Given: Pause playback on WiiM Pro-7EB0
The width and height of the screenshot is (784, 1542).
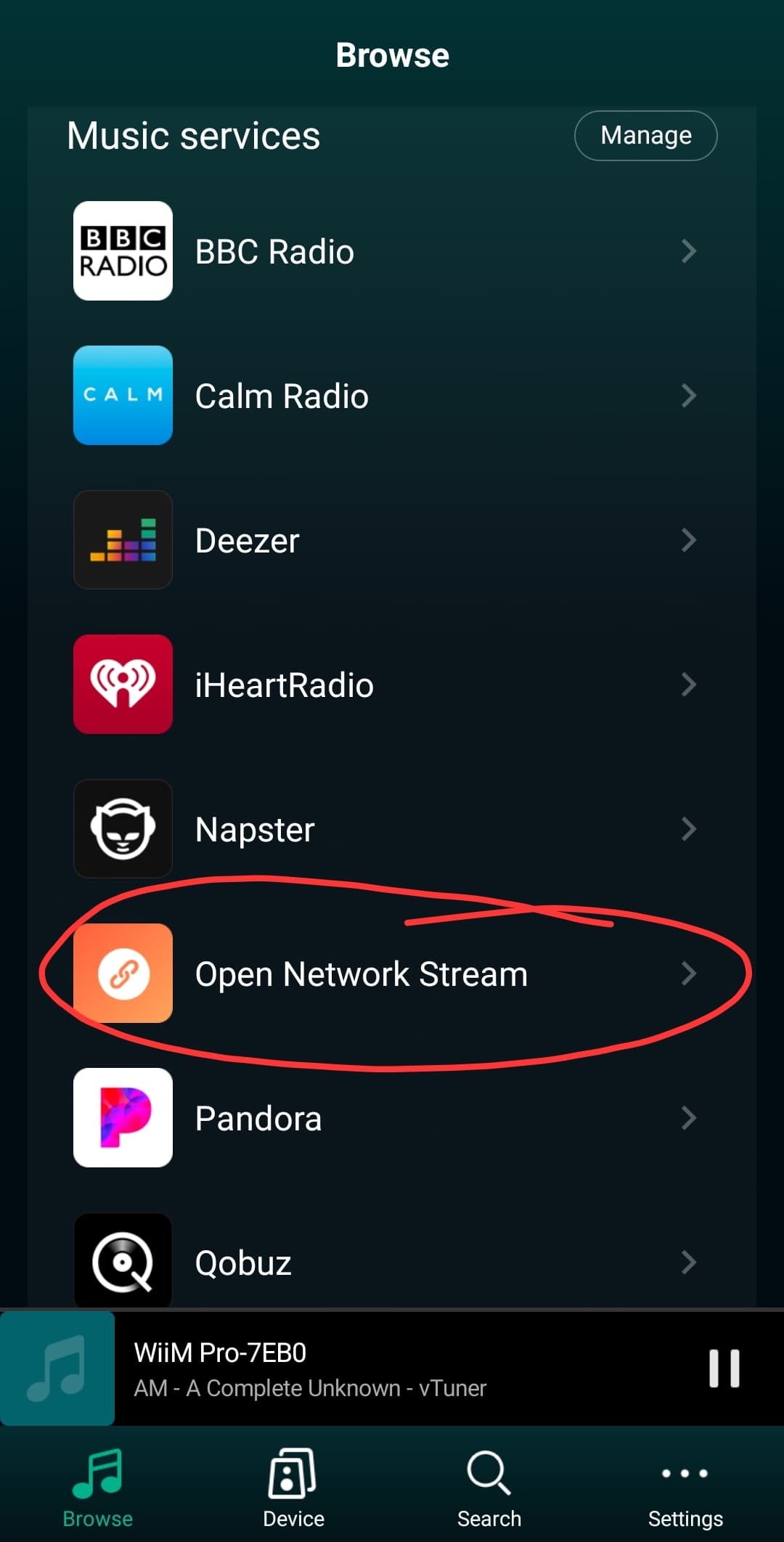Looking at the screenshot, I should pos(724,1368).
